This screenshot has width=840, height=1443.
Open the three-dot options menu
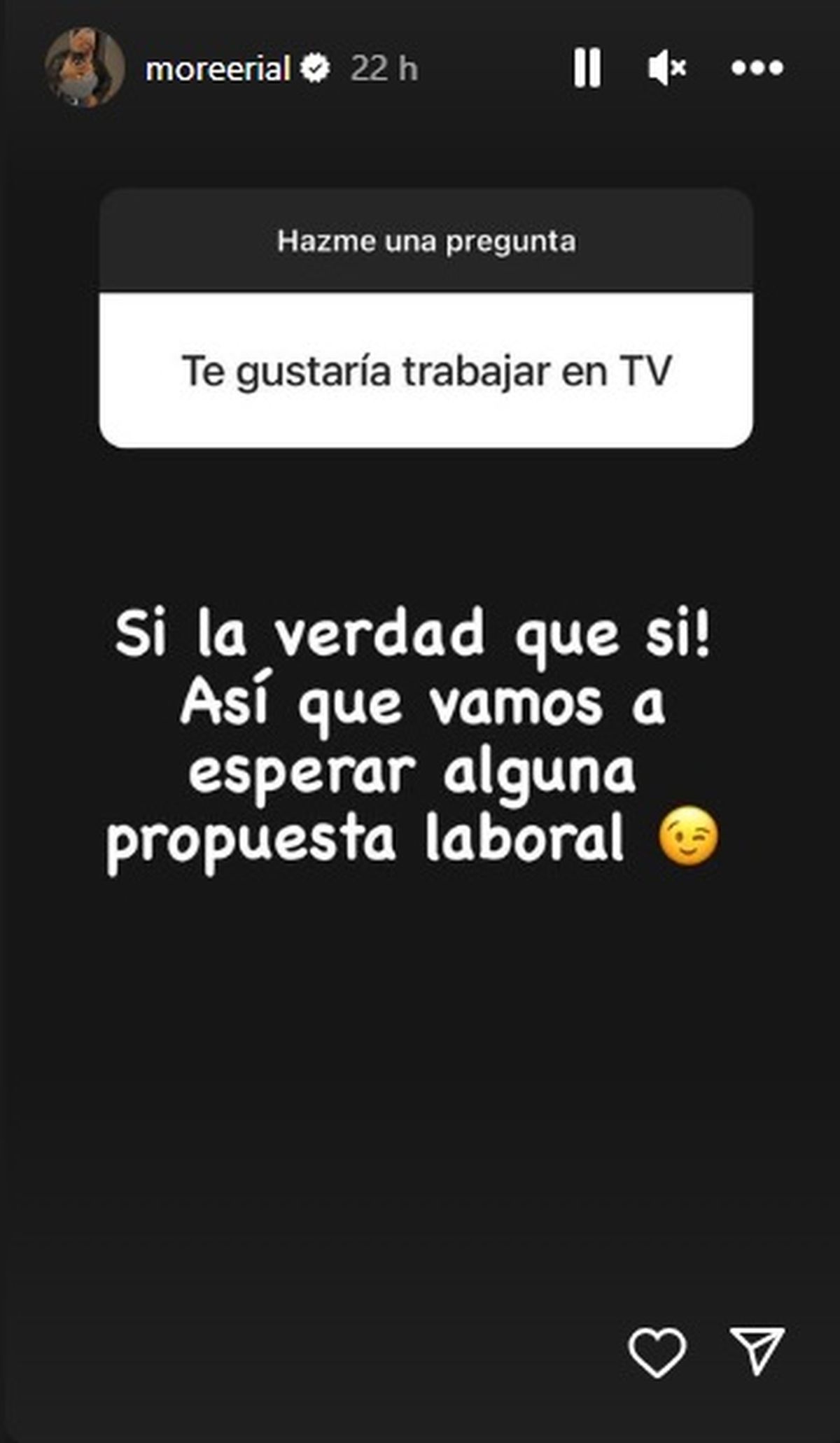(757, 68)
